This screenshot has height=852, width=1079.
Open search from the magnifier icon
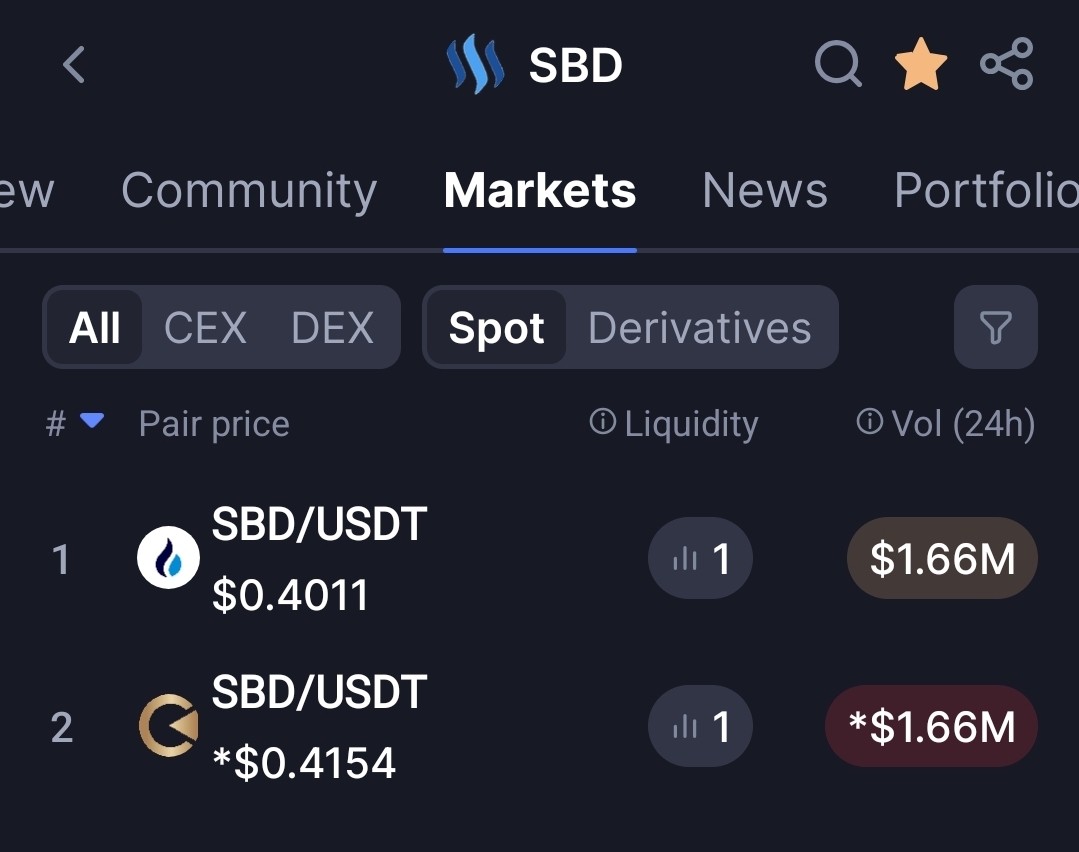pos(837,64)
